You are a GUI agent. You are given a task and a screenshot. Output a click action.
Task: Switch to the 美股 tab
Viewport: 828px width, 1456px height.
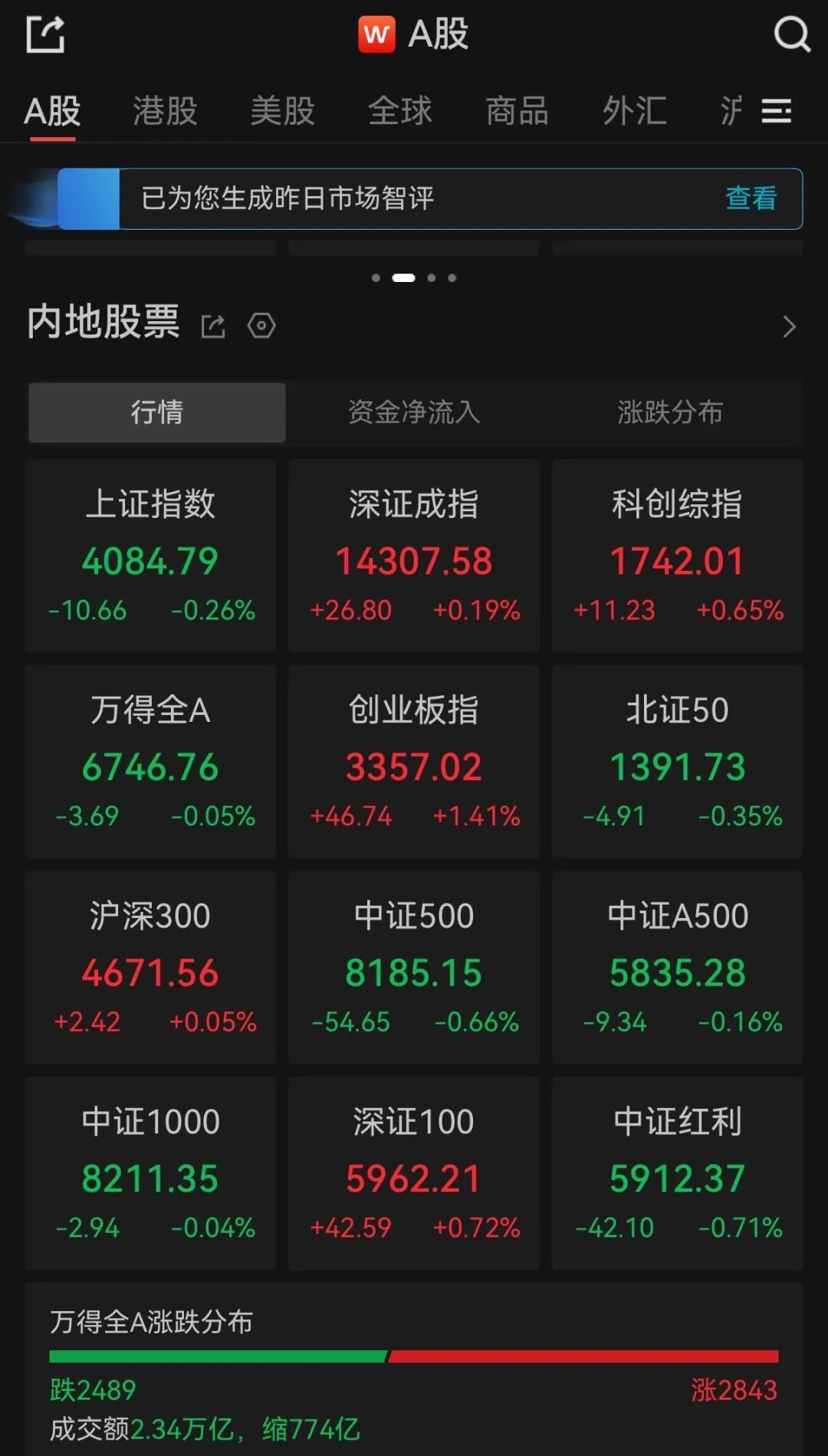coord(282,111)
